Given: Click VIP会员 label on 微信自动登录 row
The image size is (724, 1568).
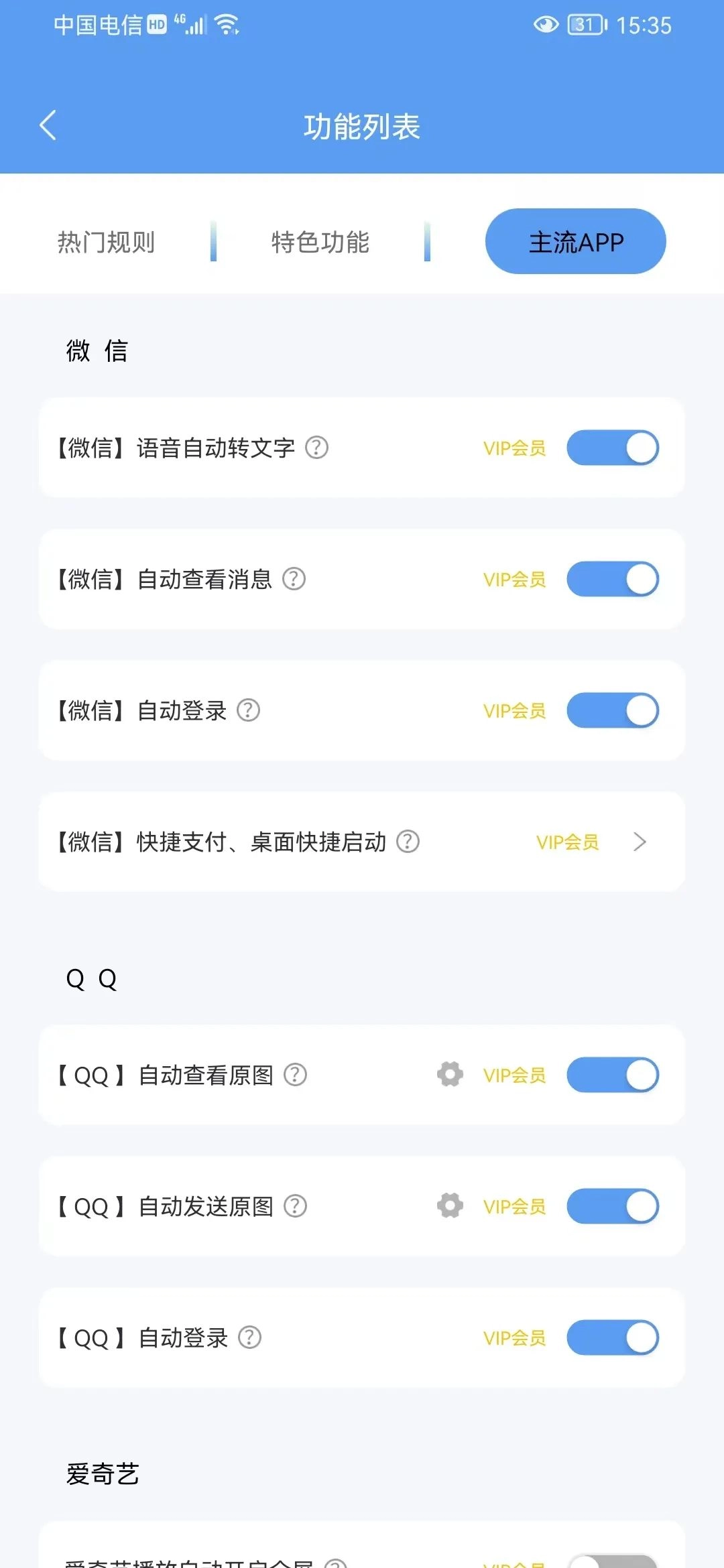Looking at the screenshot, I should point(514,712).
